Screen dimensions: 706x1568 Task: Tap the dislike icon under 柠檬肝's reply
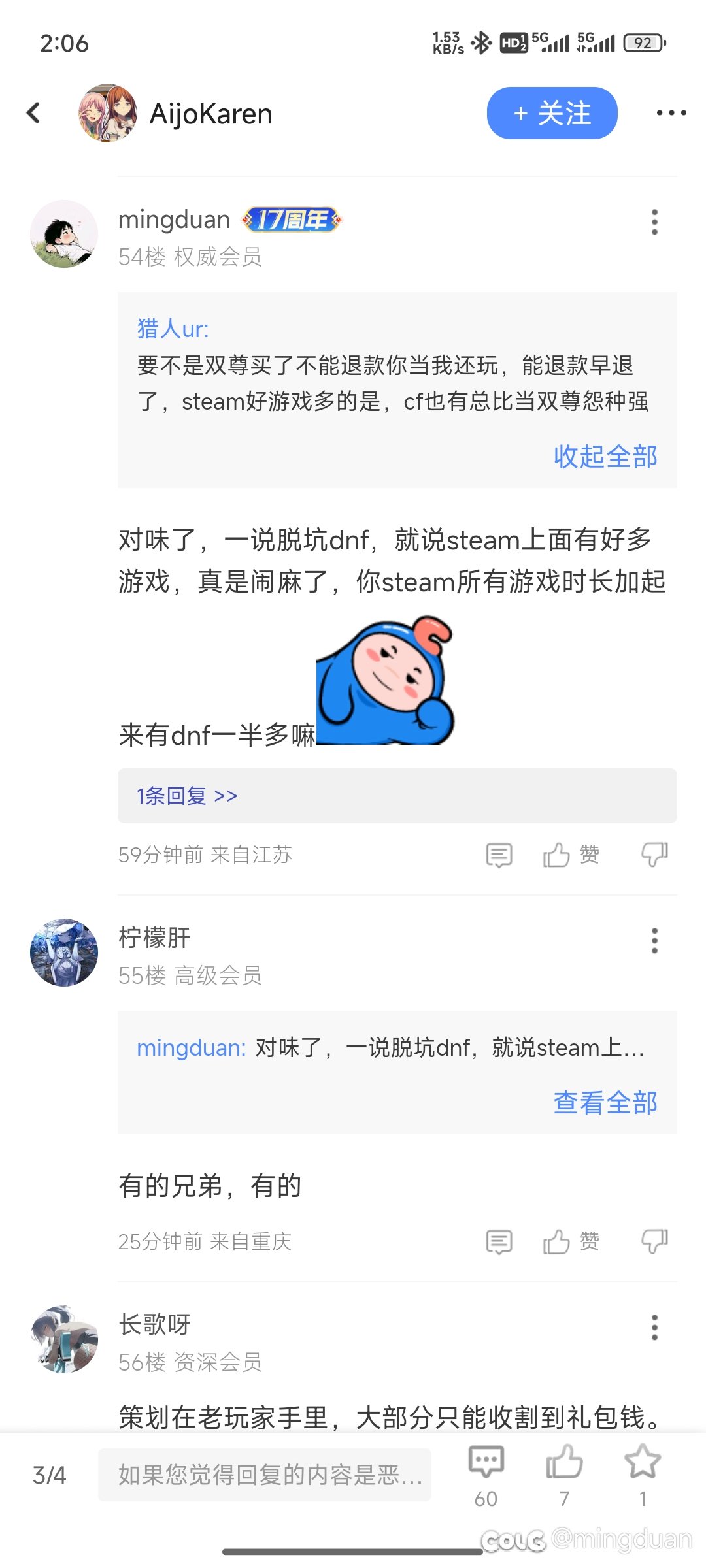coord(653,1240)
